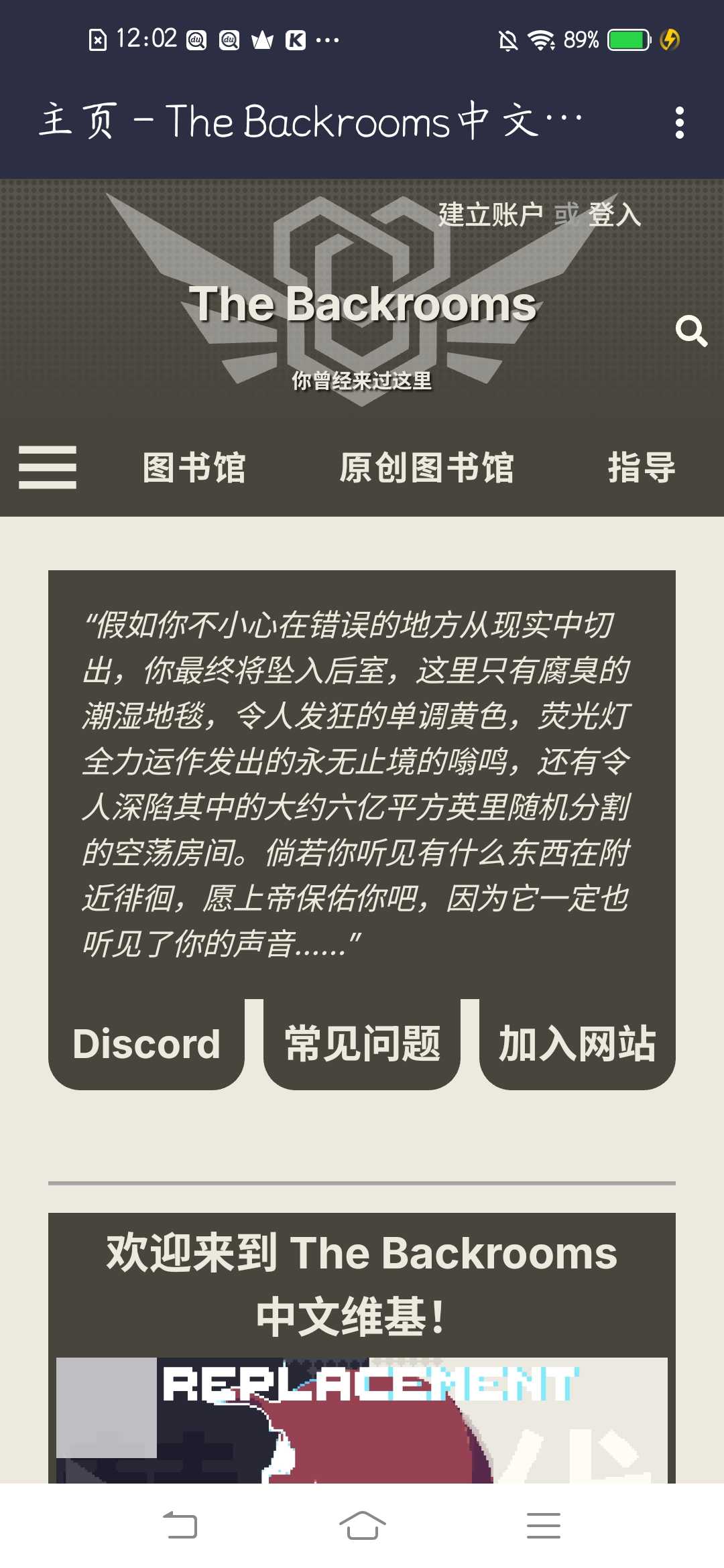
Task: Switch to the 图书馆 section
Action: (194, 467)
